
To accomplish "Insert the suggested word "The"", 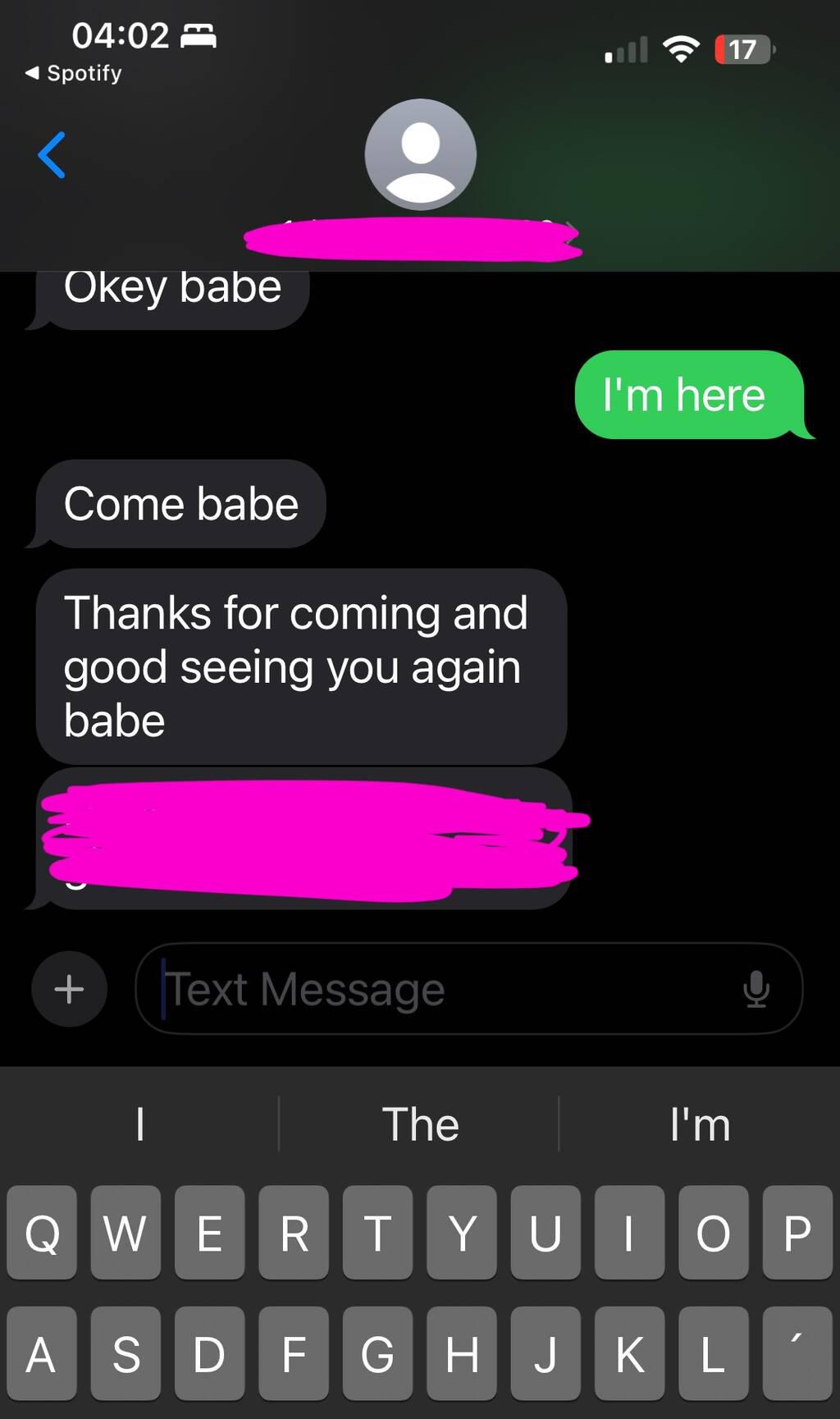I will [x=420, y=1124].
